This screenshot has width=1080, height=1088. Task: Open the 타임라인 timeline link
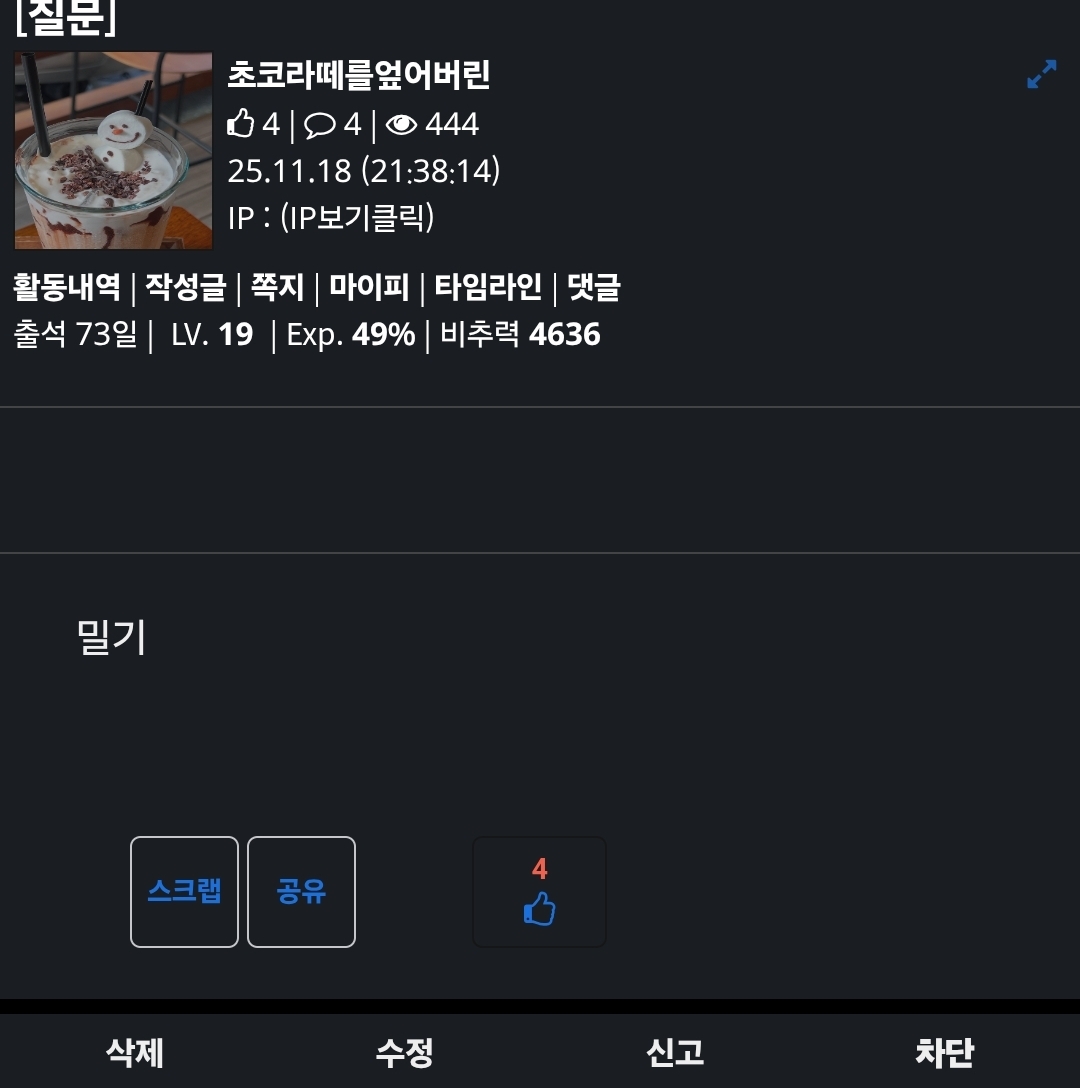(488, 288)
